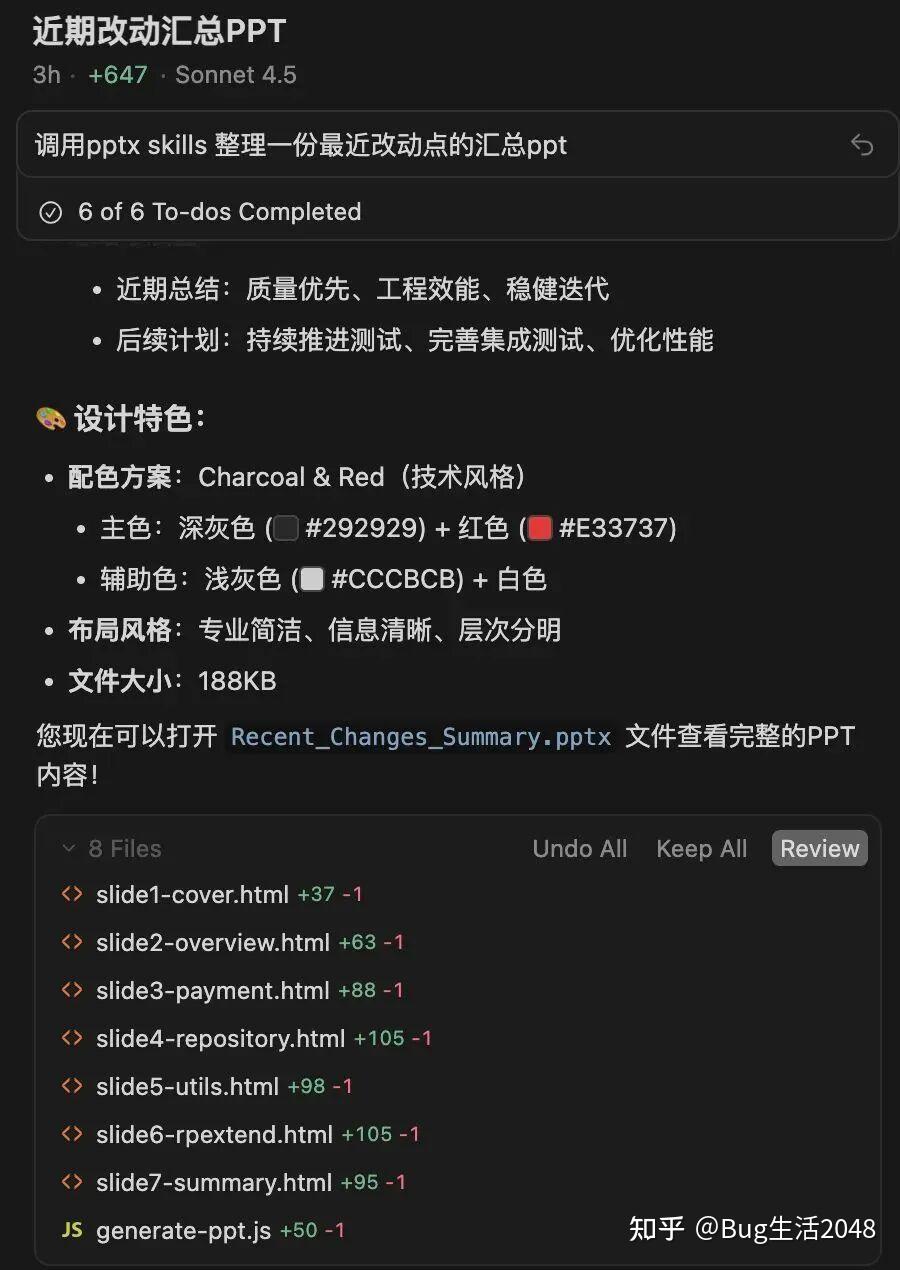The width and height of the screenshot is (900, 1270).
Task: Click the checkmark circle beside To-dos Completed
Action: point(51,212)
